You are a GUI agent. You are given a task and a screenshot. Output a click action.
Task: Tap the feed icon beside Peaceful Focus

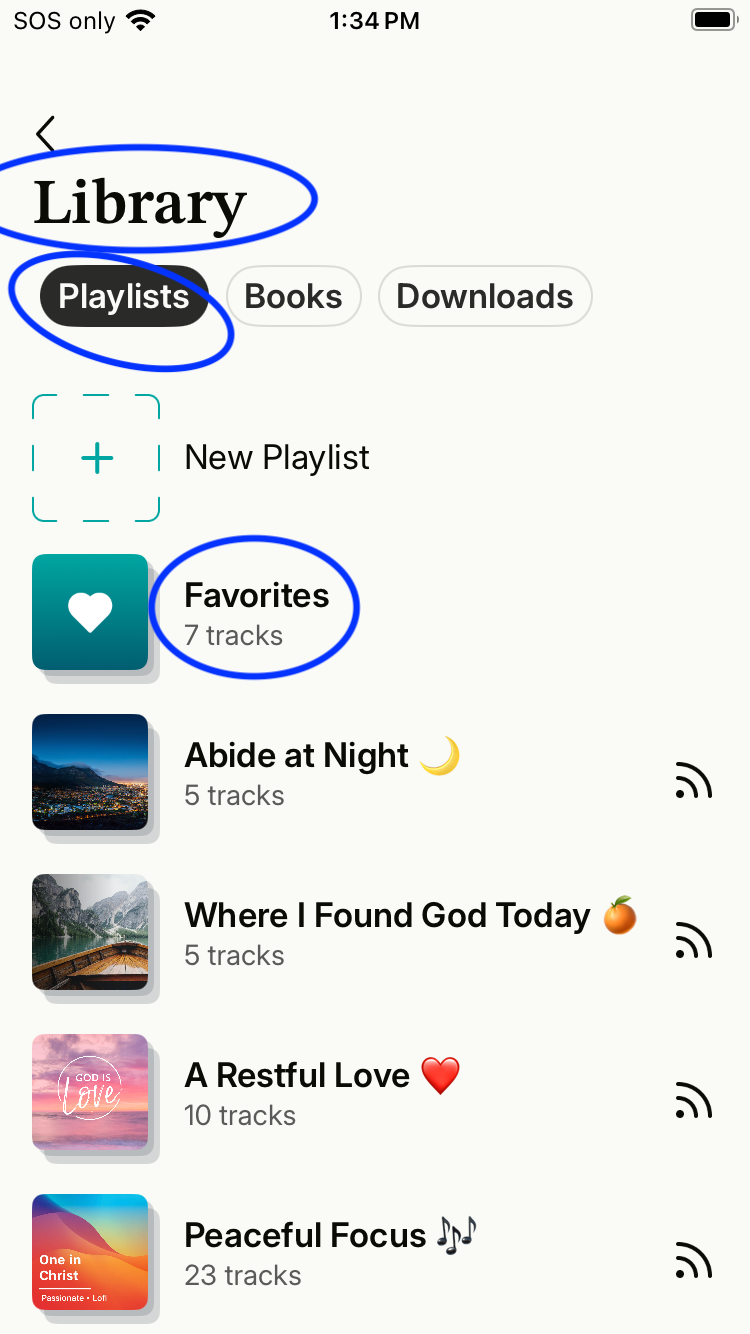tap(693, 1260)
